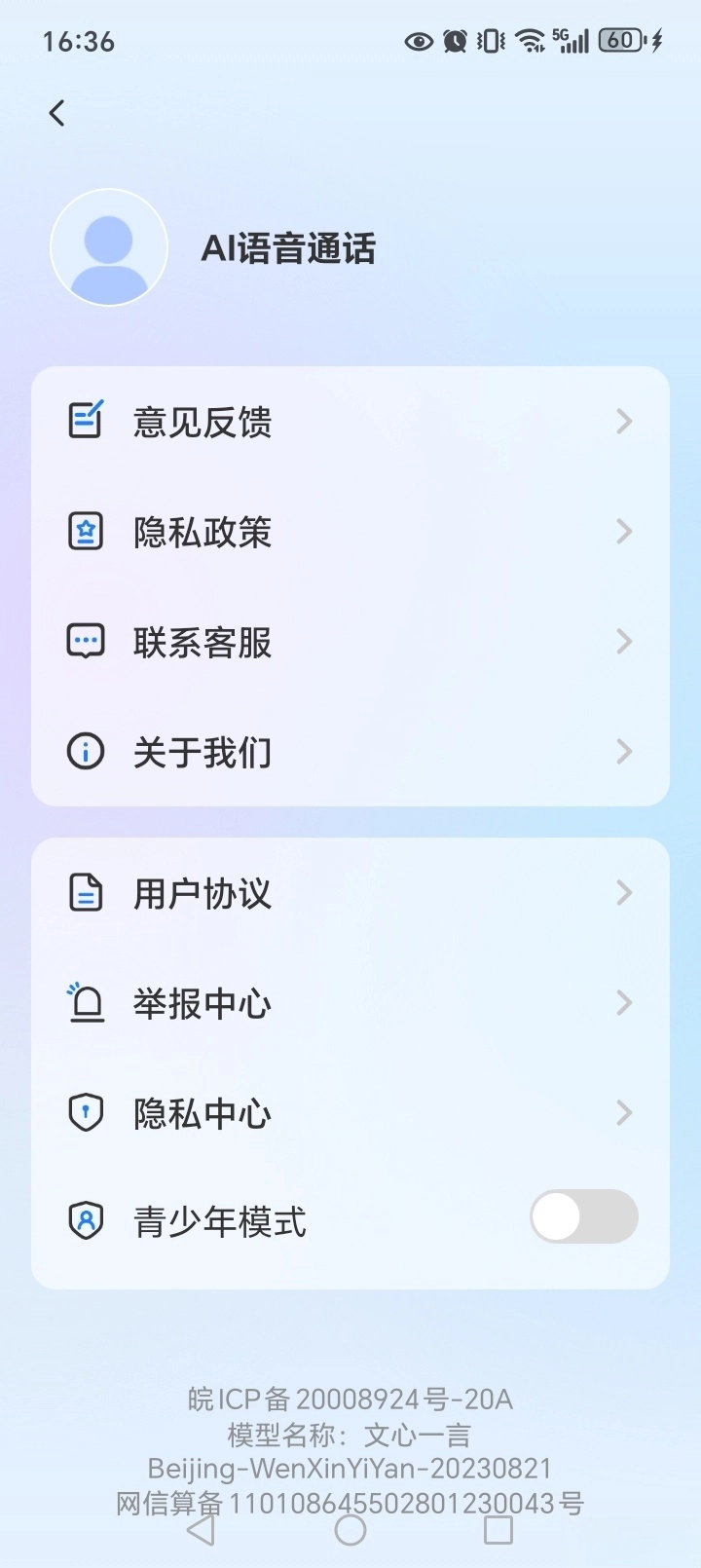Toggle the alarm icon in status bar
Screen dimensions: 701x1568
[x=454, y=40]
